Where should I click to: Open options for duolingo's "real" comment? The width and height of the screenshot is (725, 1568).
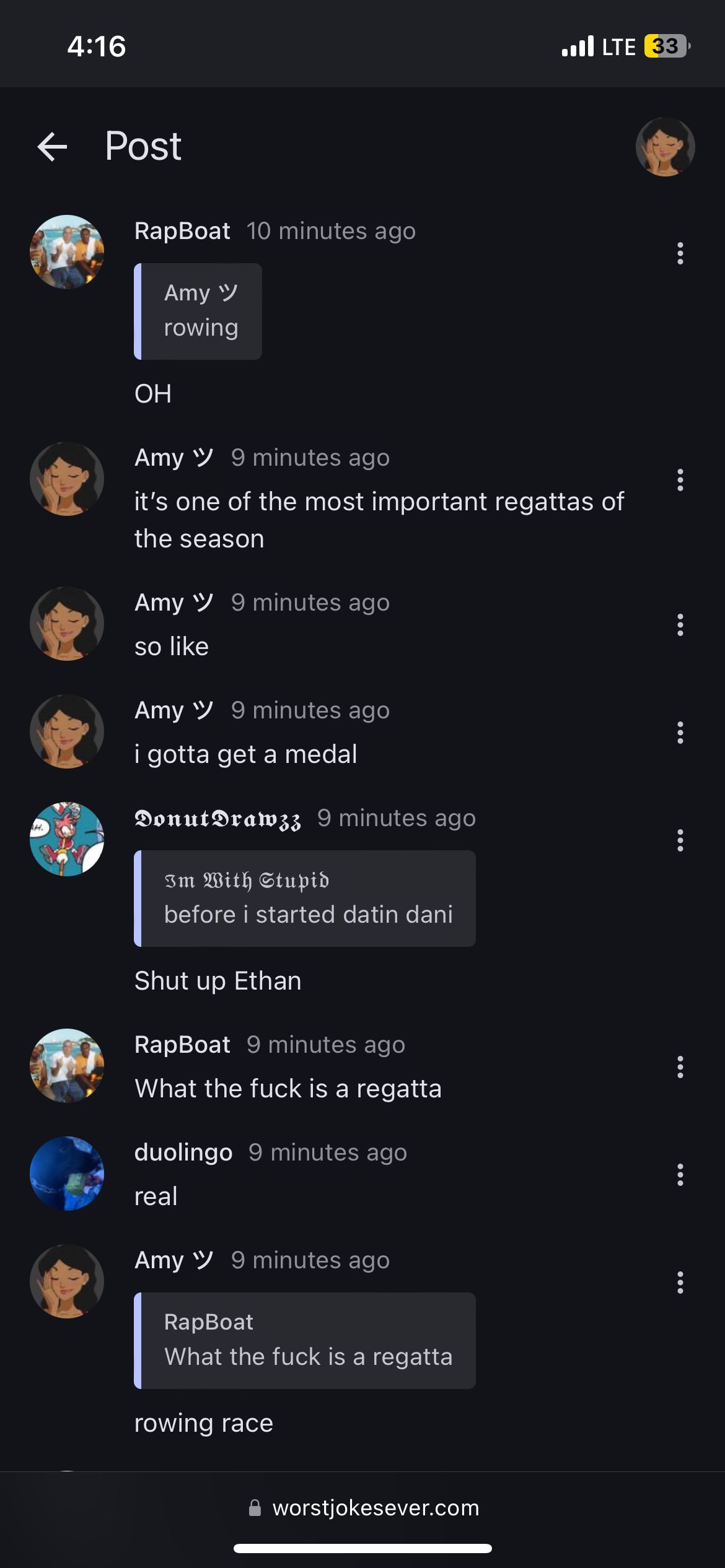(680, 1175)
